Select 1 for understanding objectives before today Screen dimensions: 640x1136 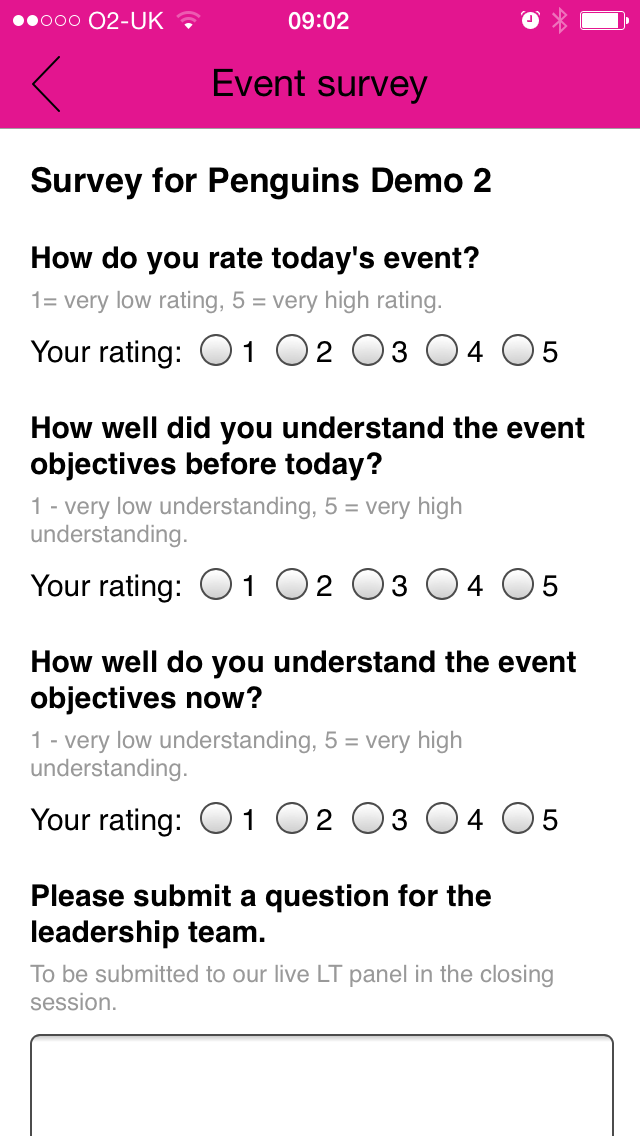tap(216, 585)
